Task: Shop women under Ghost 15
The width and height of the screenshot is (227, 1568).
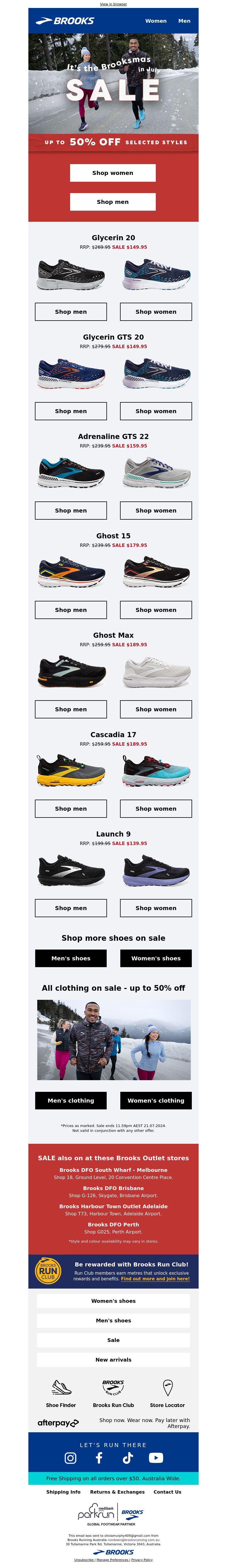Action: pos(156,609)
